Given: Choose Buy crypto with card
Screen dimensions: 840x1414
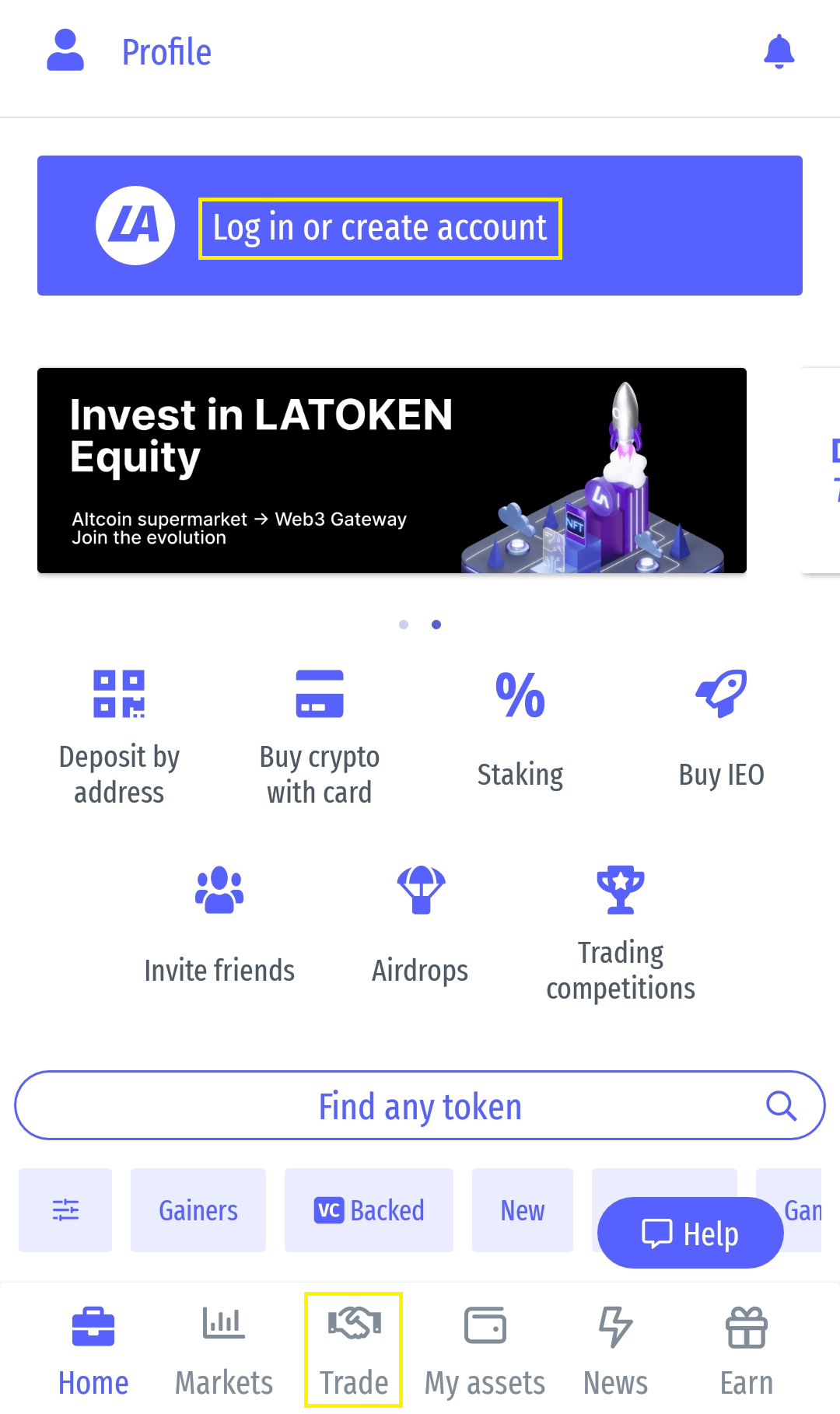Looking at the screenshot, I should [x=319, y=737].
